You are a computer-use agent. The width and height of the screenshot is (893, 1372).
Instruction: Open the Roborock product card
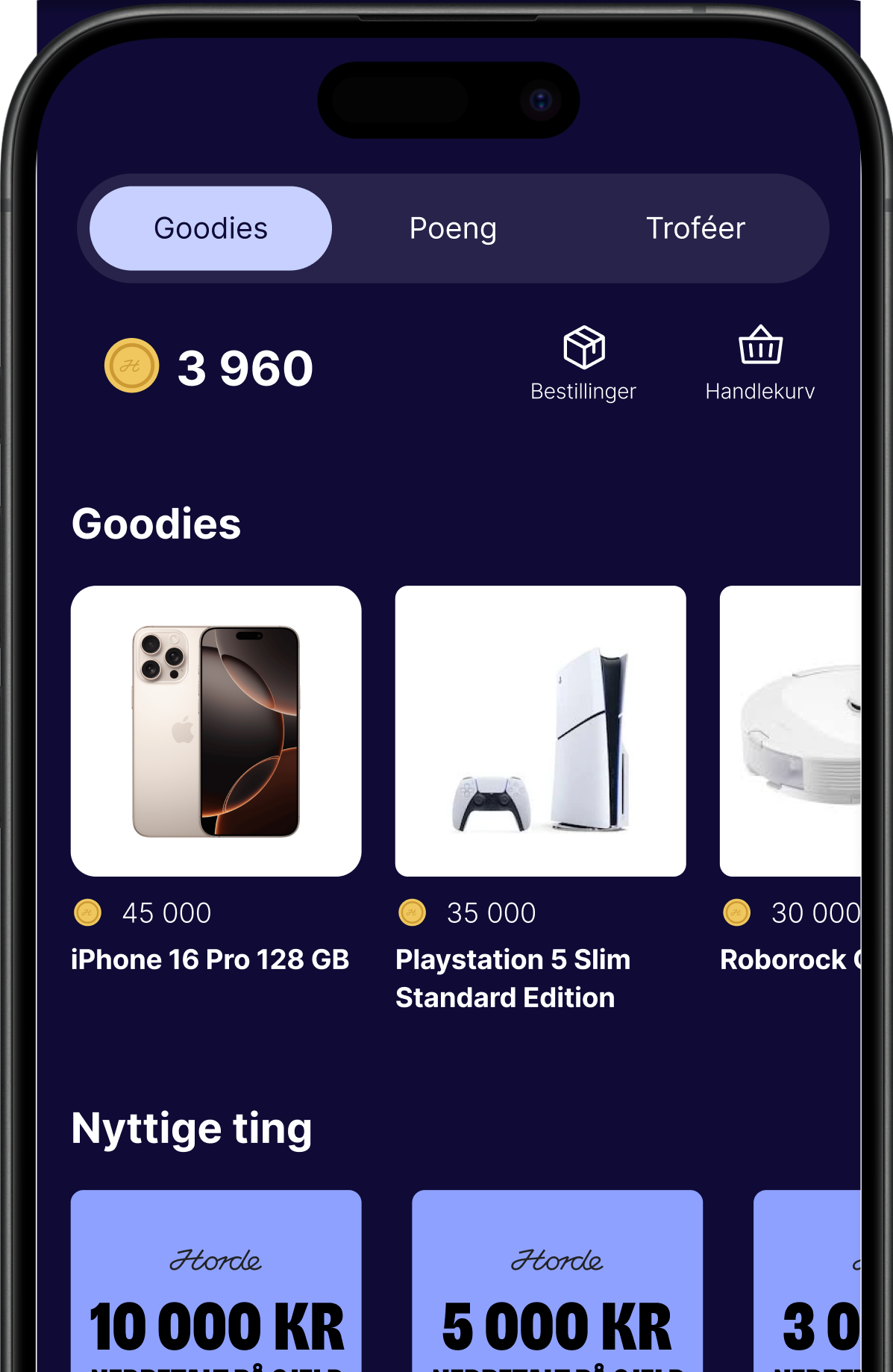coord(791,731)
